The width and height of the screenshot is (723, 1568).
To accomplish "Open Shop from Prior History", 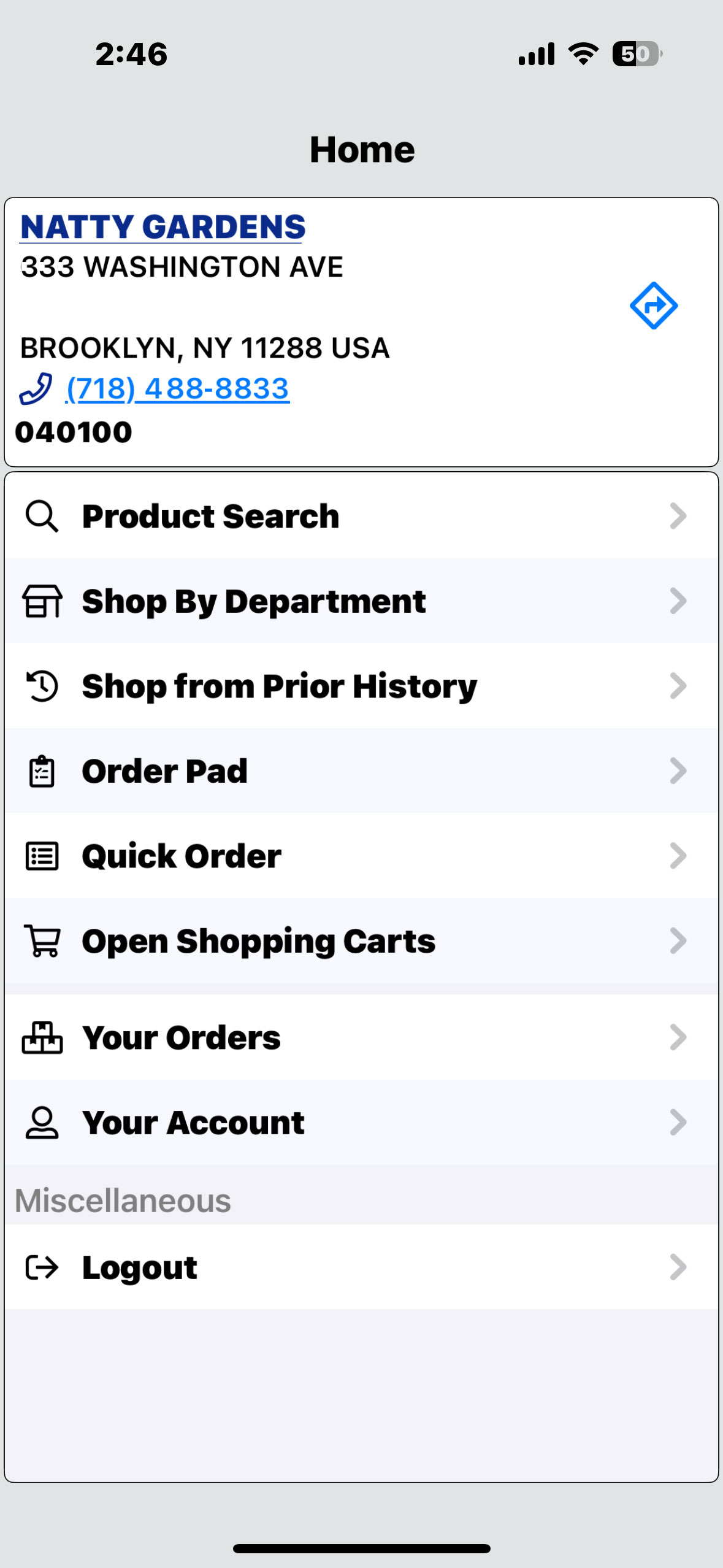I will pos(361,686).
